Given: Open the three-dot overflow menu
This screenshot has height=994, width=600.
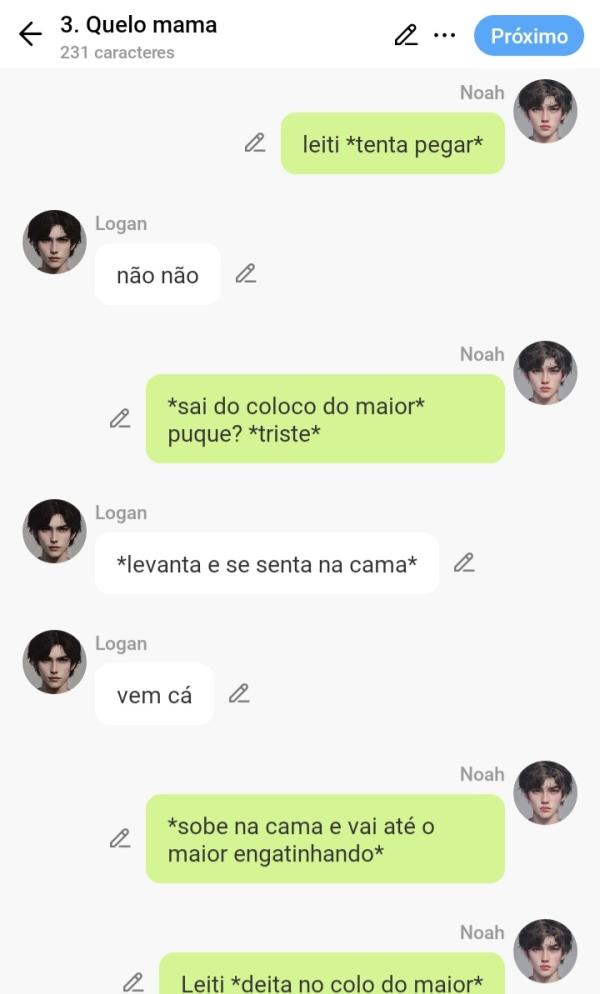Looking at the screenshot, I should (x=444, y=36).
